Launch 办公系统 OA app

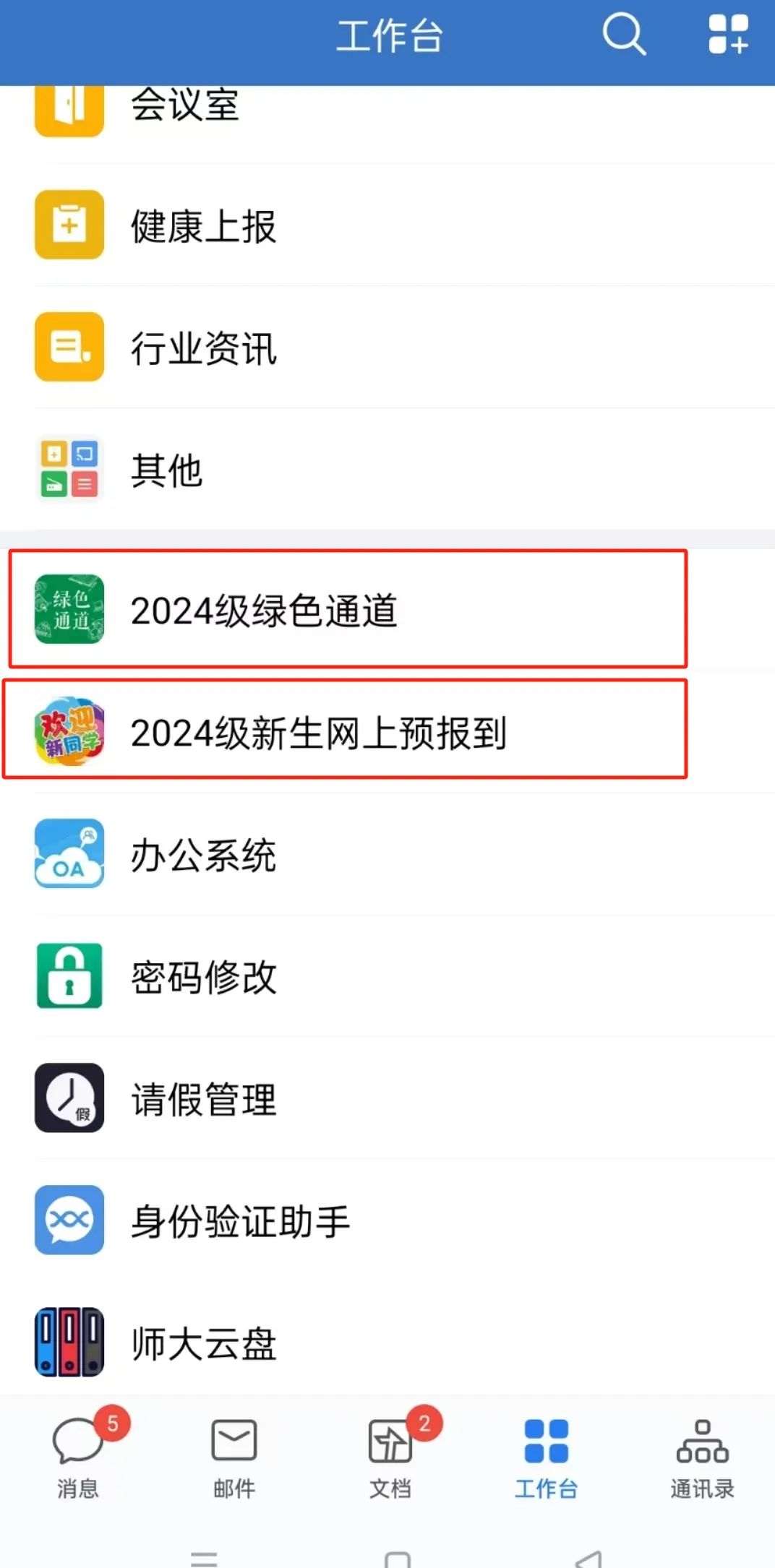pyautogui.click(x=202, y=856)
